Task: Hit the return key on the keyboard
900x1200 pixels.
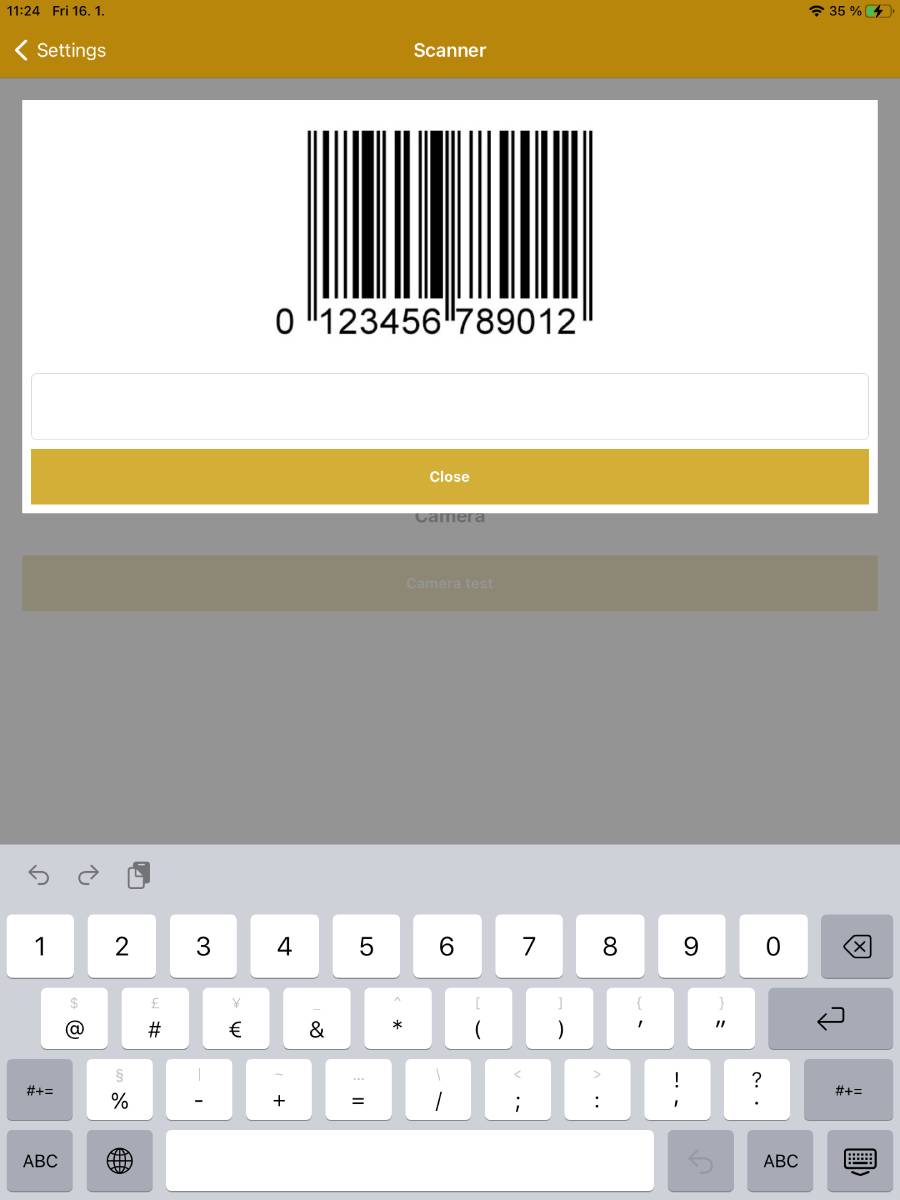Action: click(830, 1019)
